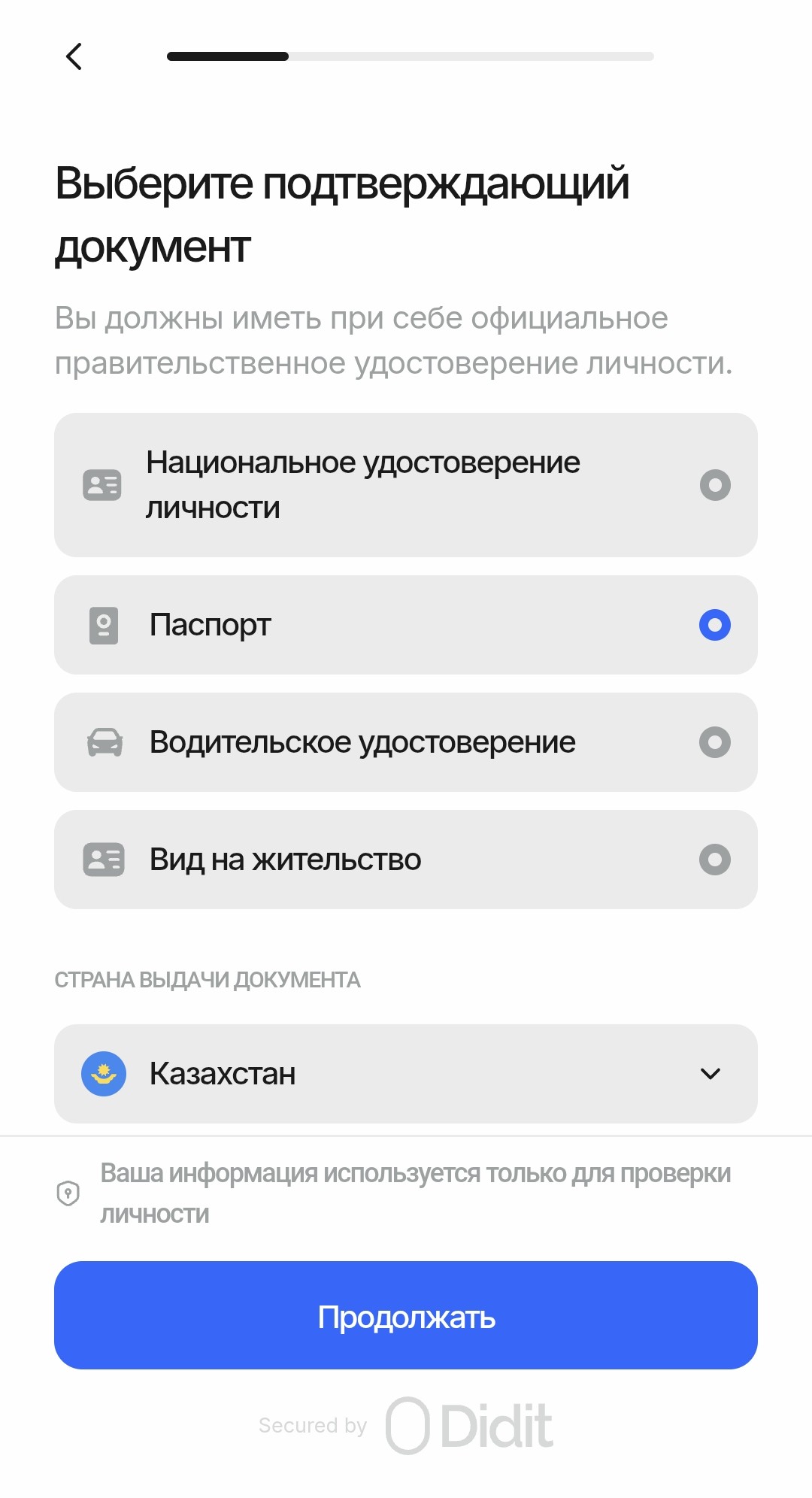The height and width of the screenshot is (1498, 812).
Task: Choose Паспорт as the document
Action: [x=406, y=625]
